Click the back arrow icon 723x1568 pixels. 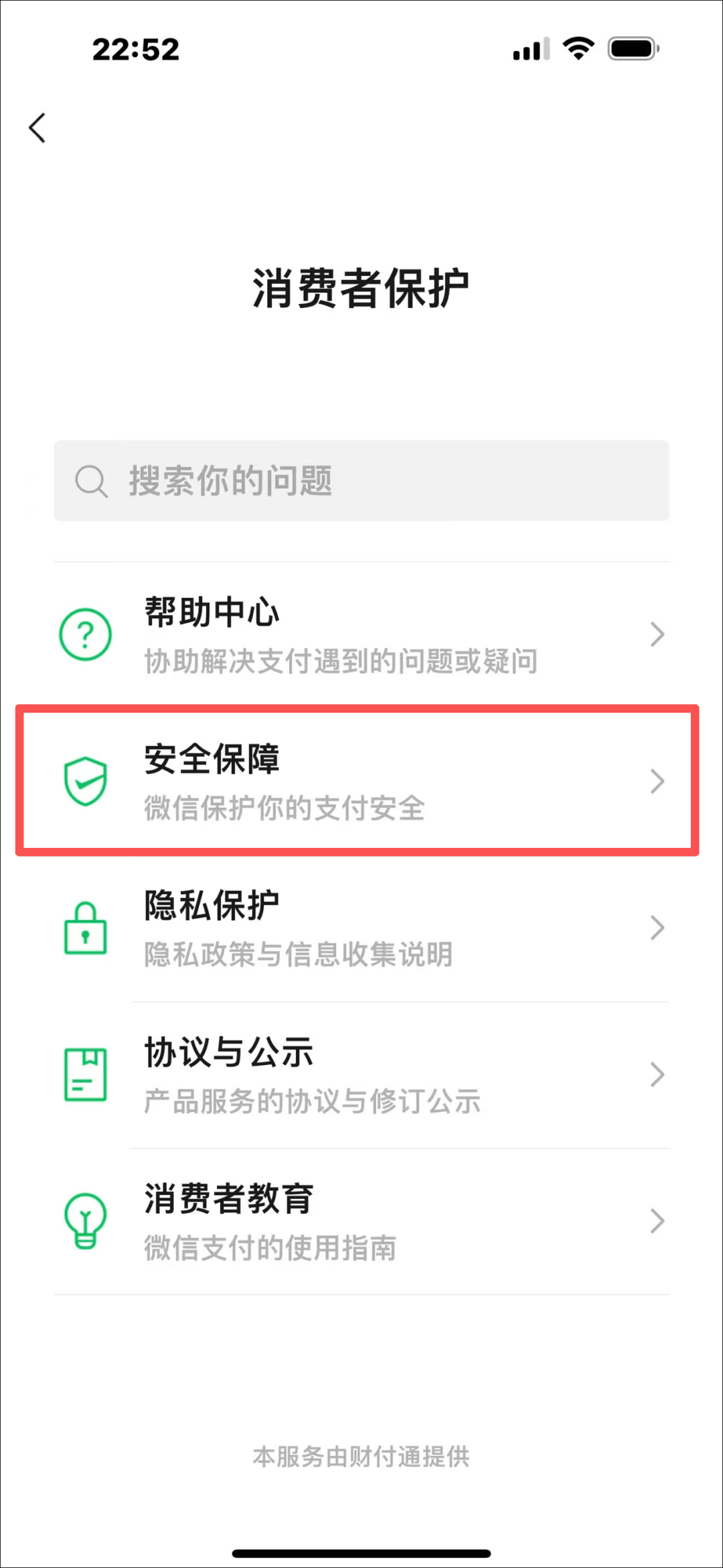pos(37,127)
